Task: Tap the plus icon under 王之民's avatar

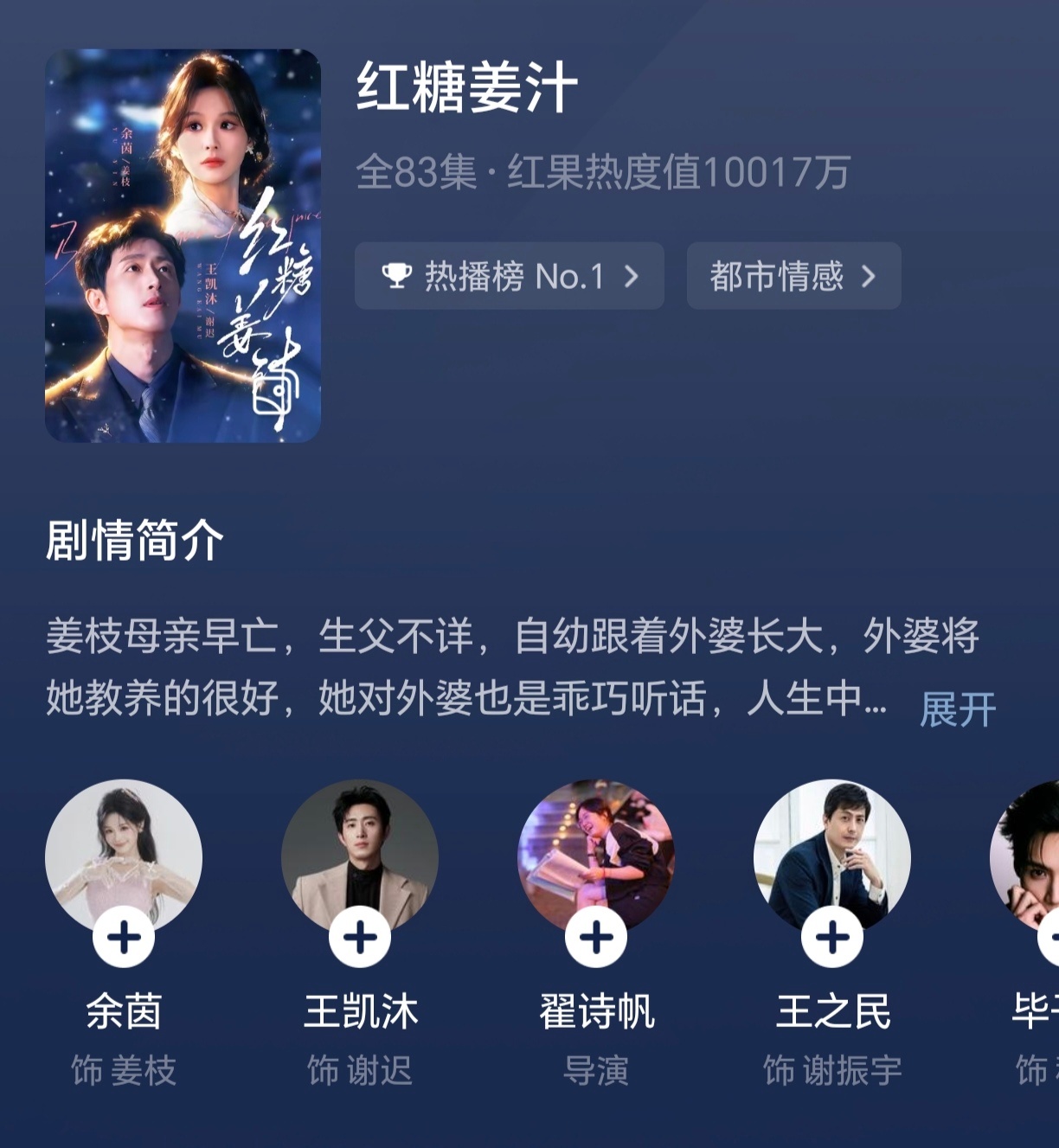Action: pyautogui.click(x=831, y=937)
